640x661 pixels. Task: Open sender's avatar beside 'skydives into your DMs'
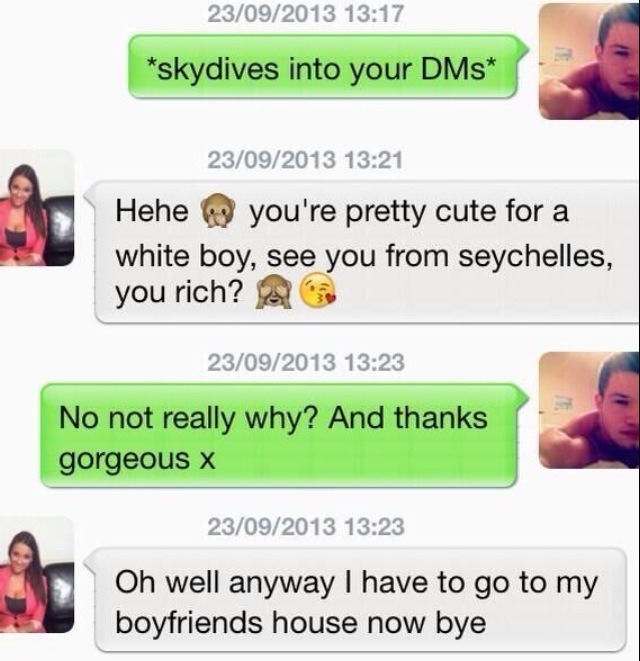(x=588, y=61)
